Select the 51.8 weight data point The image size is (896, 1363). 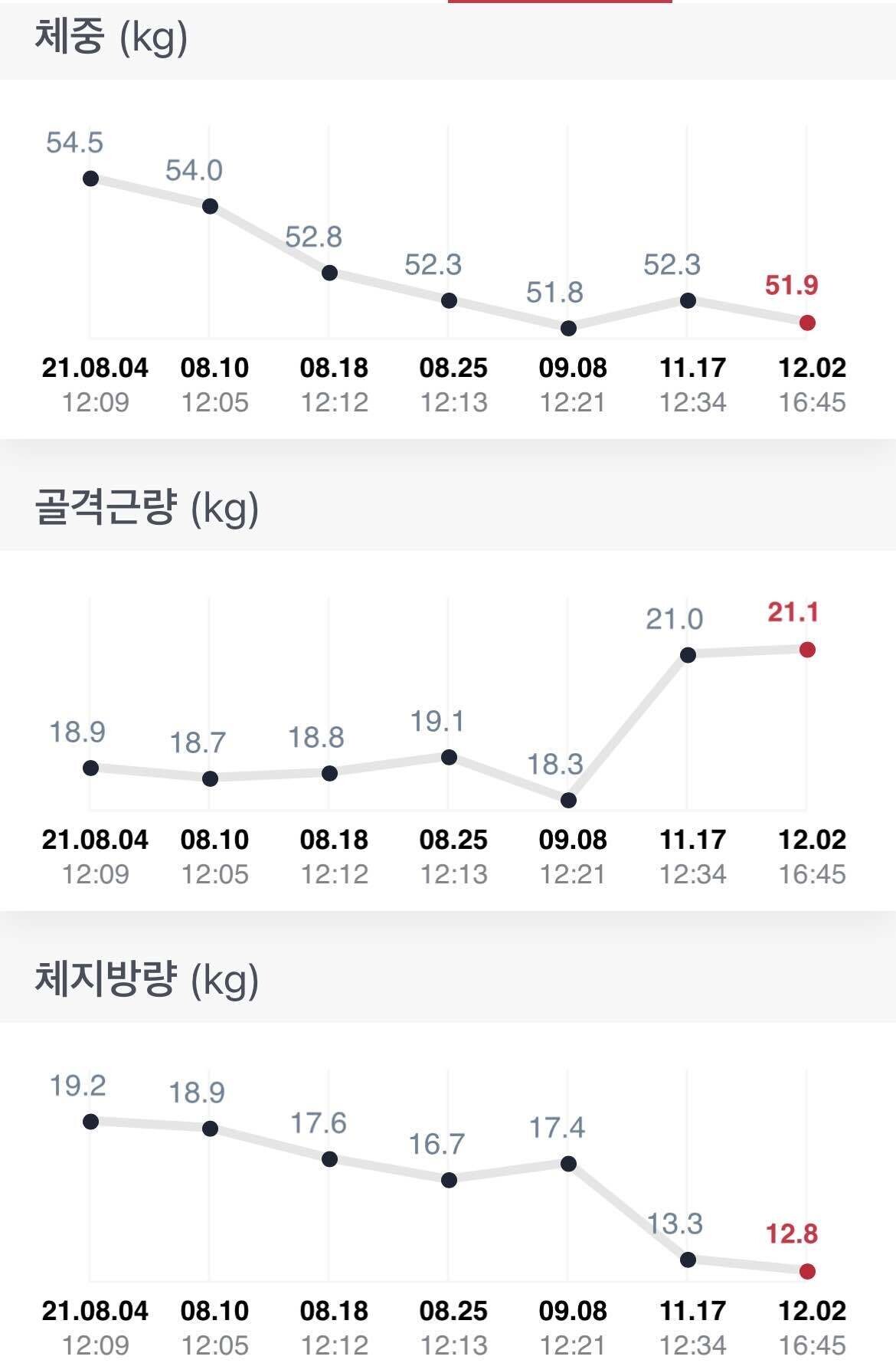click(567, 329)
